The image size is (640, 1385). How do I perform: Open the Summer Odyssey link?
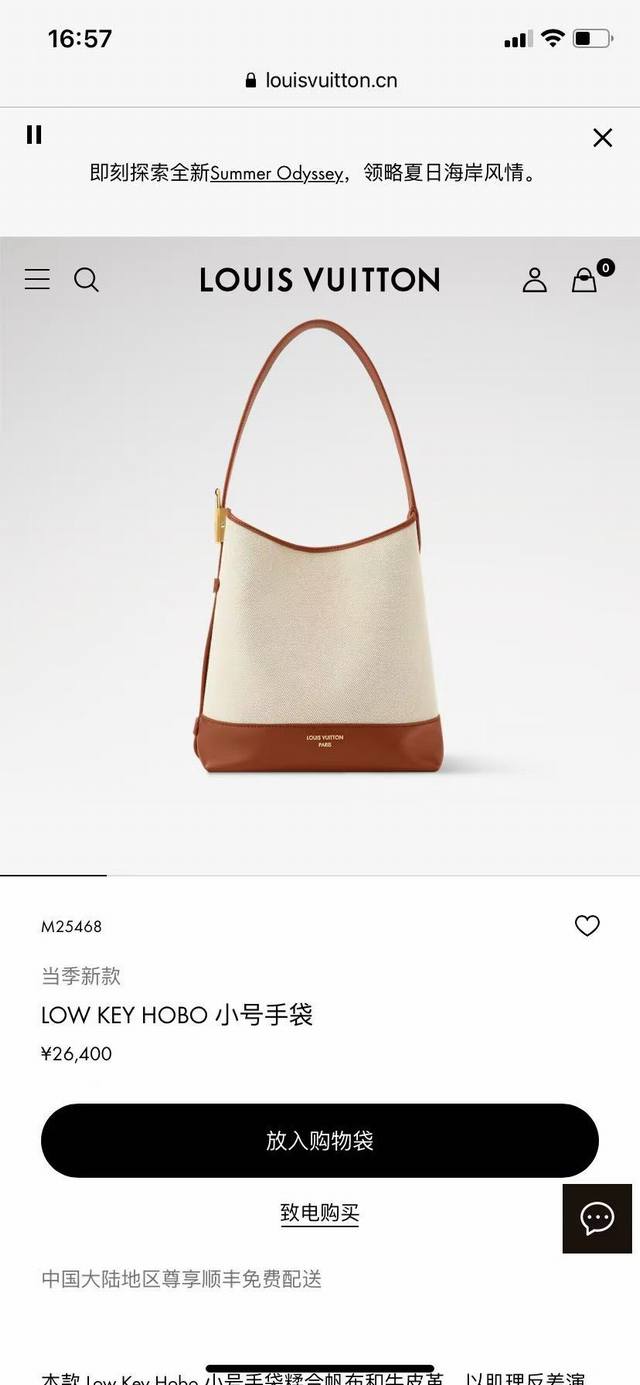pyautogui.click(x=276, y=173)
